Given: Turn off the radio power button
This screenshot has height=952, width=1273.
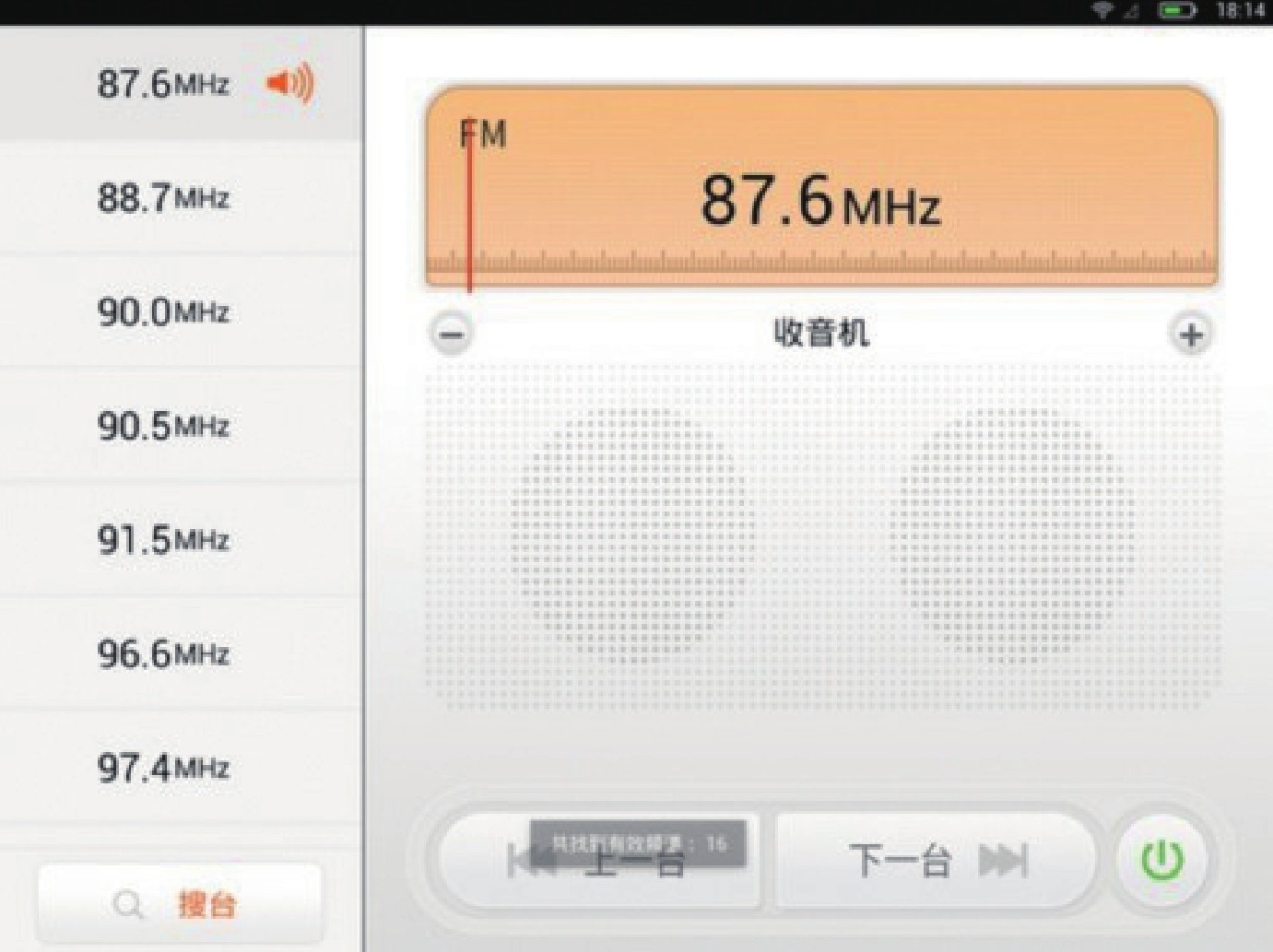Looking at the screenshot, I should pyautogui.click(x=1162, y=861).
